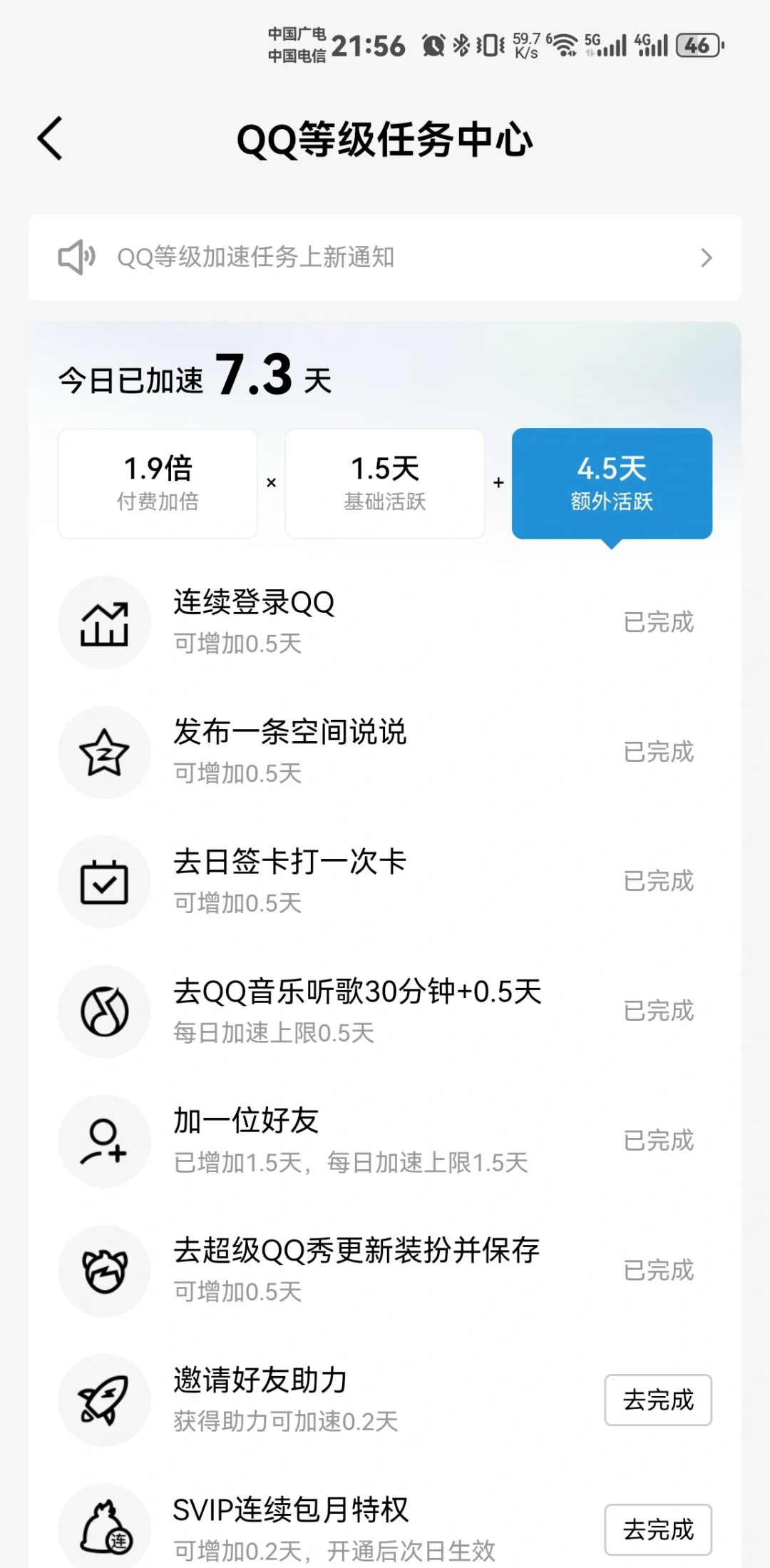Tap the QQ等级任务中心 title
770x1568 pixels.
pos(385,139)
